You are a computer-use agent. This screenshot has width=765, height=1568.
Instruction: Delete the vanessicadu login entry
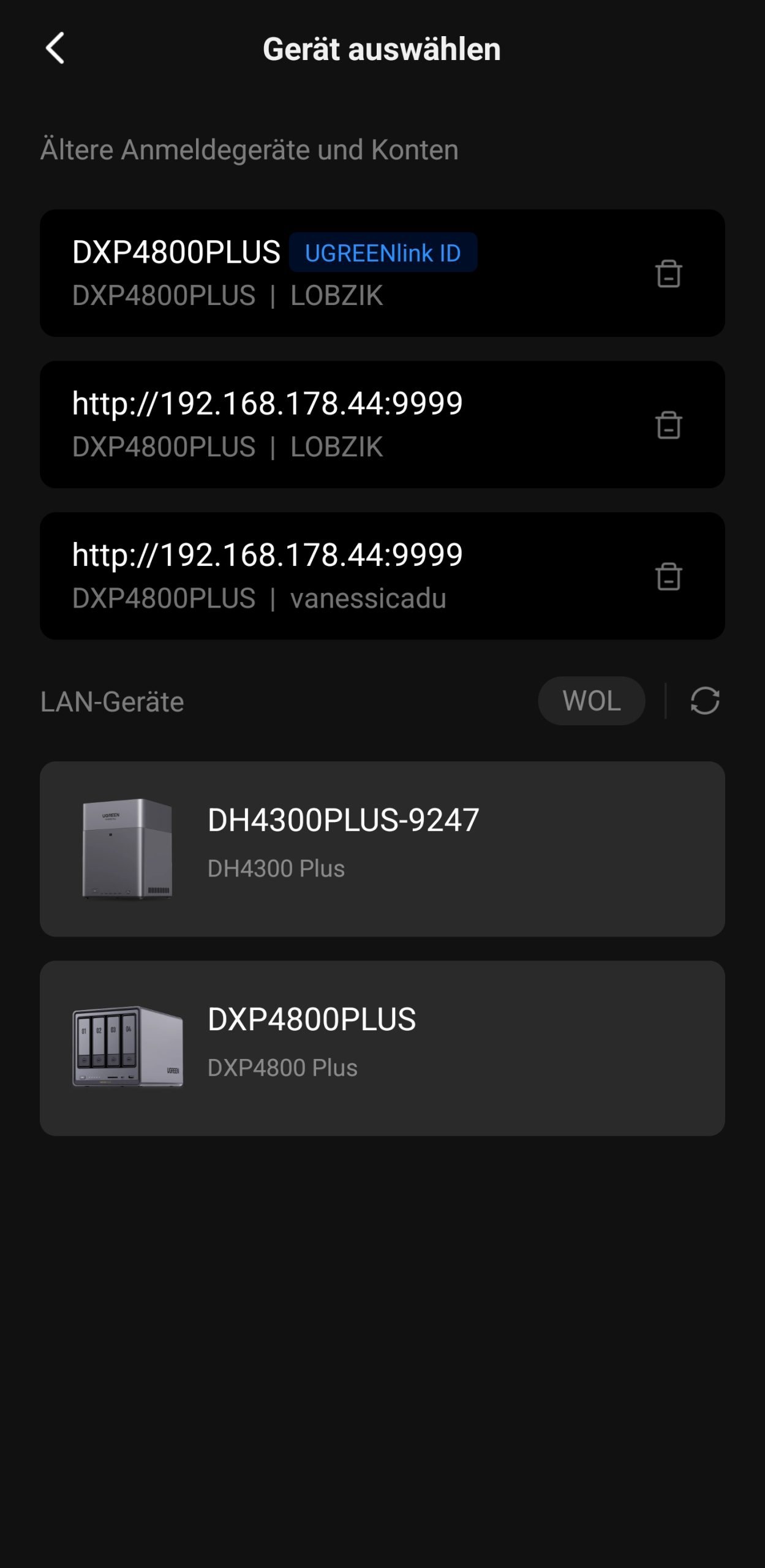[668, 576]
